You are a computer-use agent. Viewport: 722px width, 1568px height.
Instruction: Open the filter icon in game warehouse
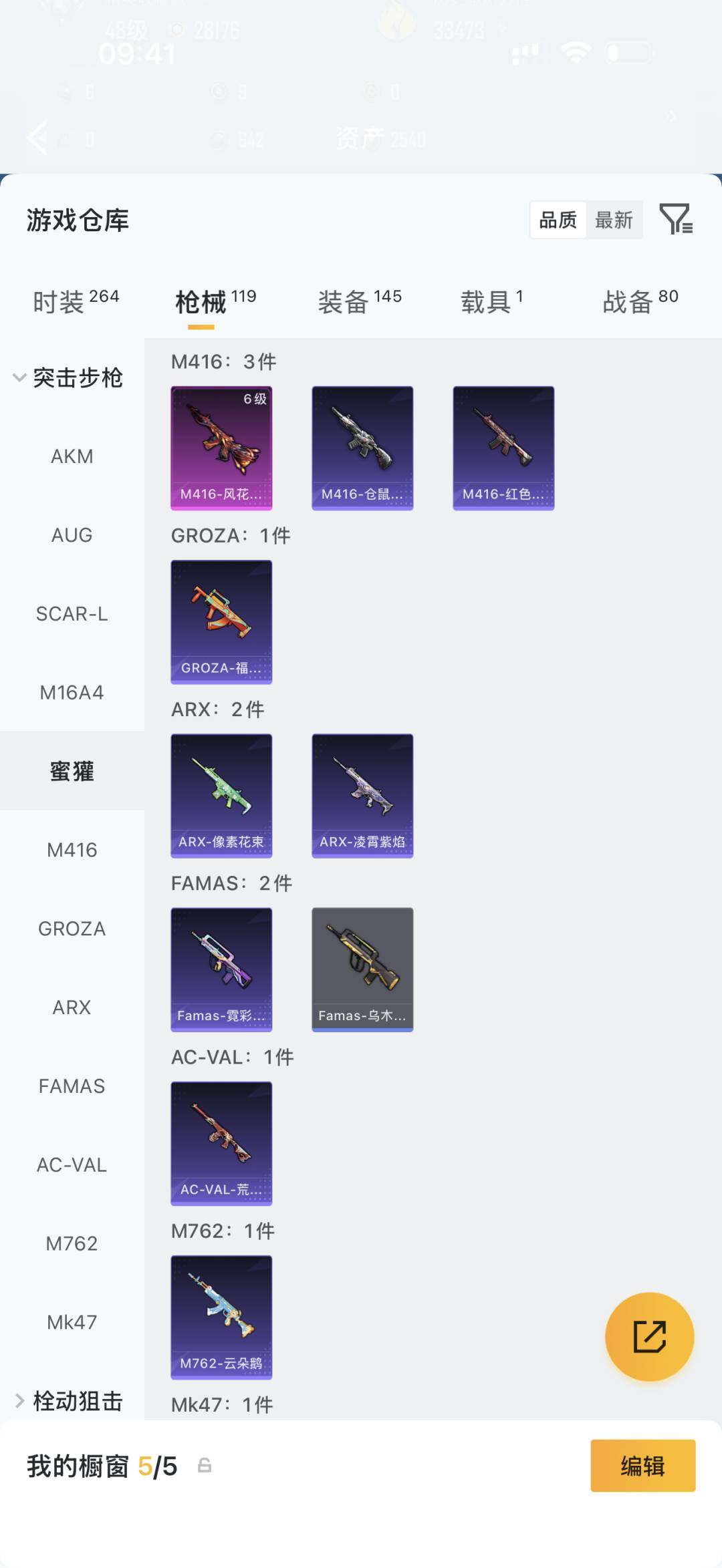point(676,219)
